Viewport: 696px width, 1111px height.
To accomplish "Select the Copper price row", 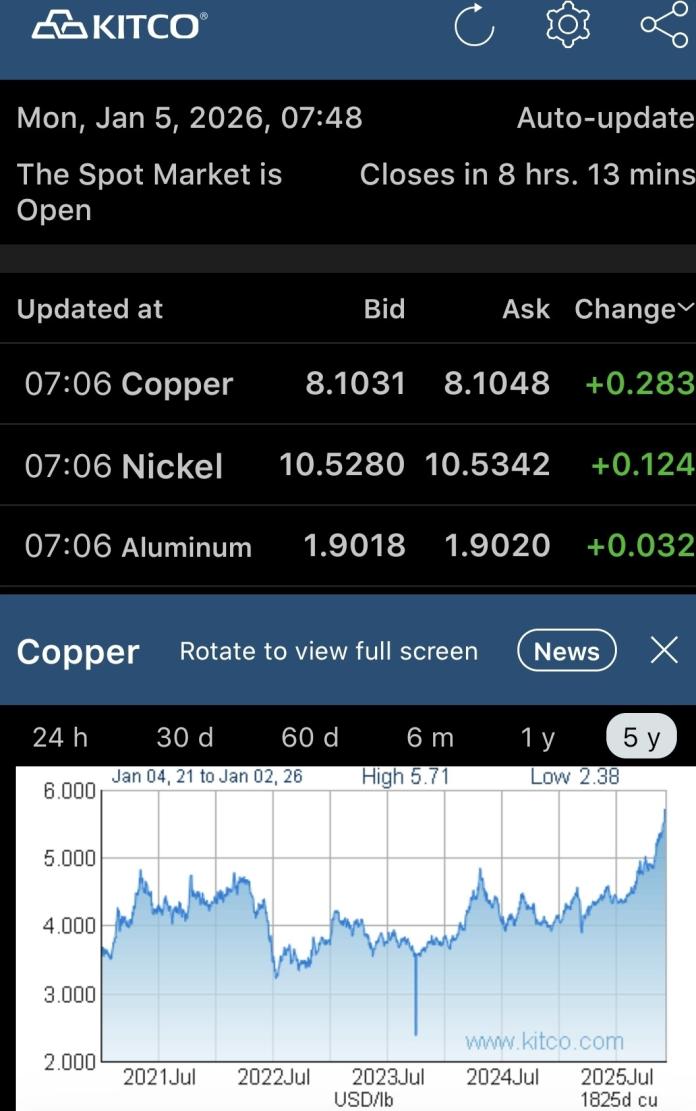I will (348, 384).
